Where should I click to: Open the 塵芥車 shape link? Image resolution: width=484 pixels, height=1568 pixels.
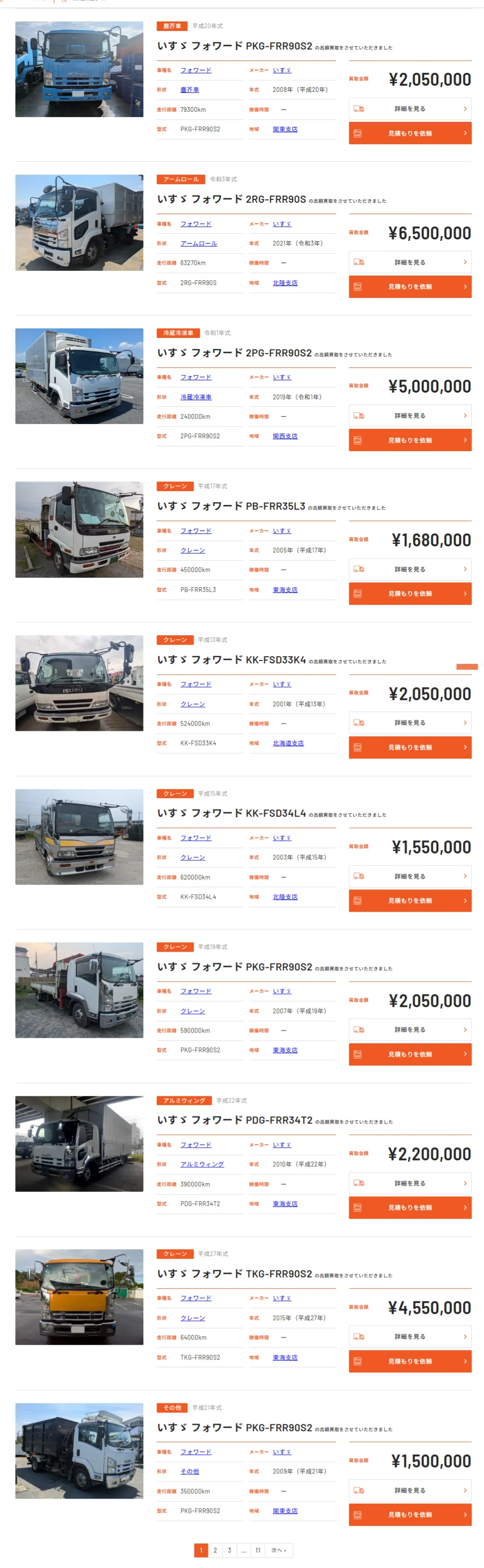(x=189, y=90)
